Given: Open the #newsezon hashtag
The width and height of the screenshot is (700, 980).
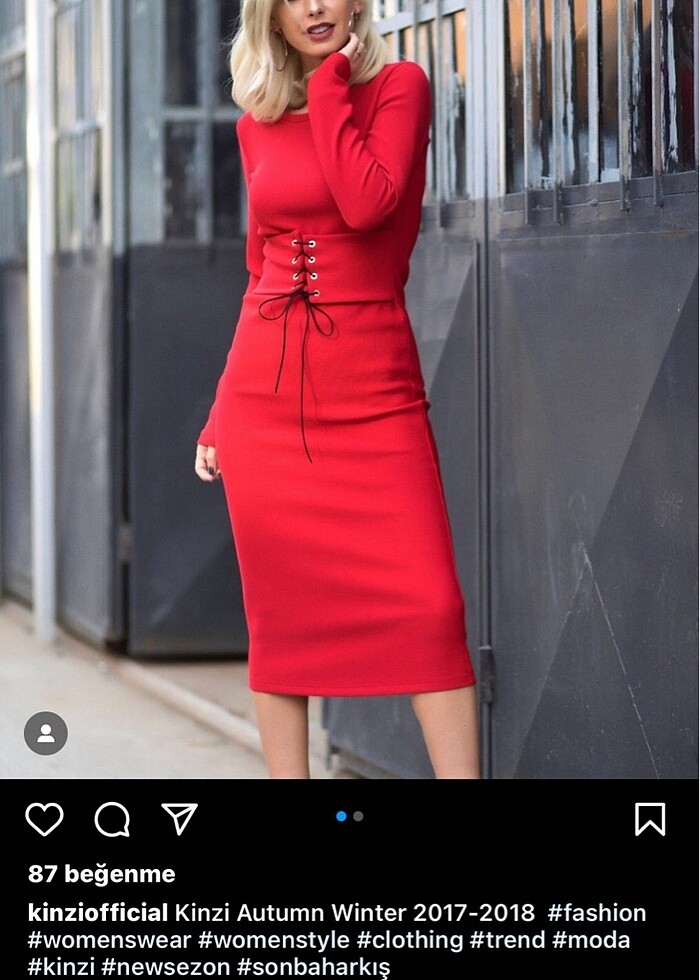Looking at the screenshot, I should 164,967.
